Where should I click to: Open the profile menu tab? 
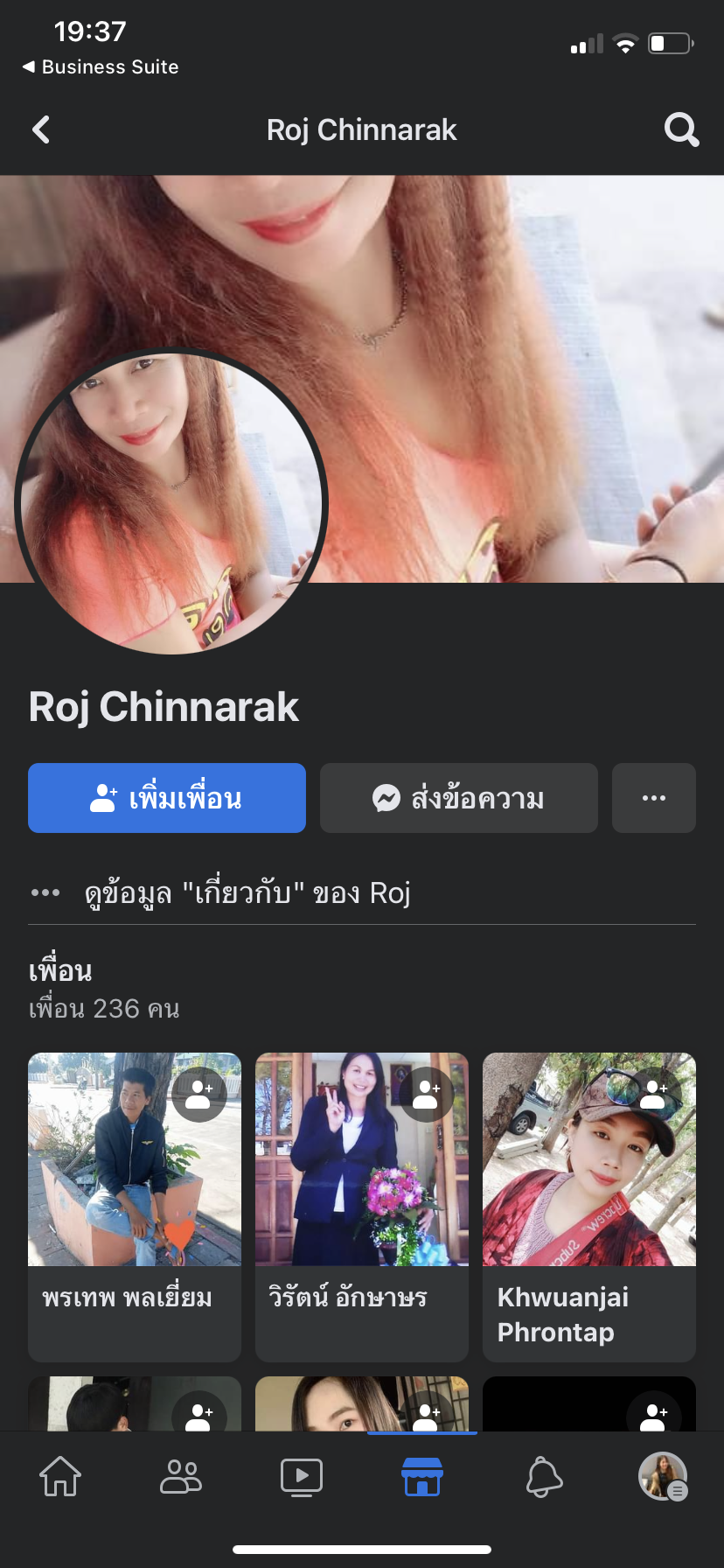pos(663,1477)
